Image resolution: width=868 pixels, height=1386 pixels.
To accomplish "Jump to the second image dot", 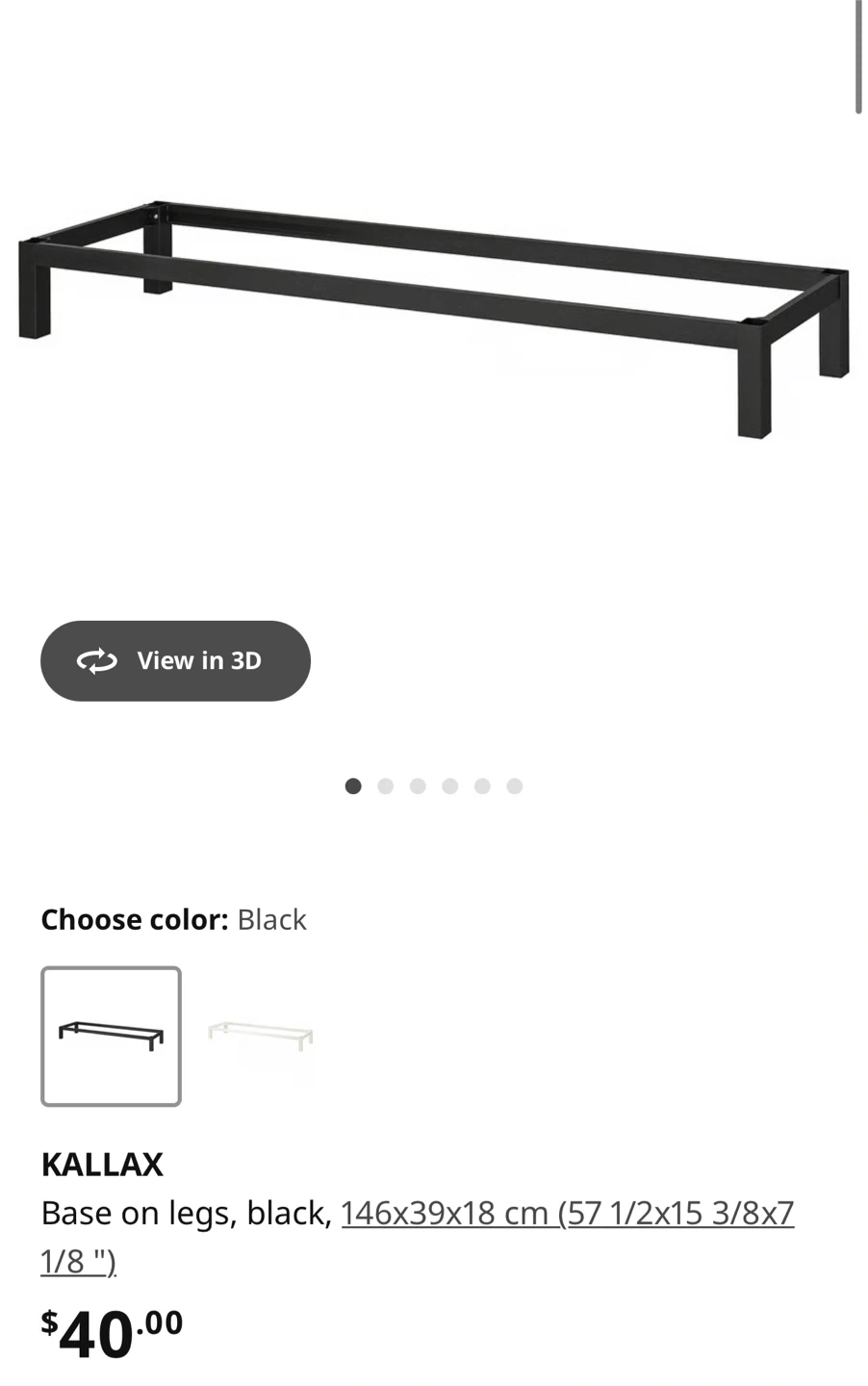I will click(386, 786).
